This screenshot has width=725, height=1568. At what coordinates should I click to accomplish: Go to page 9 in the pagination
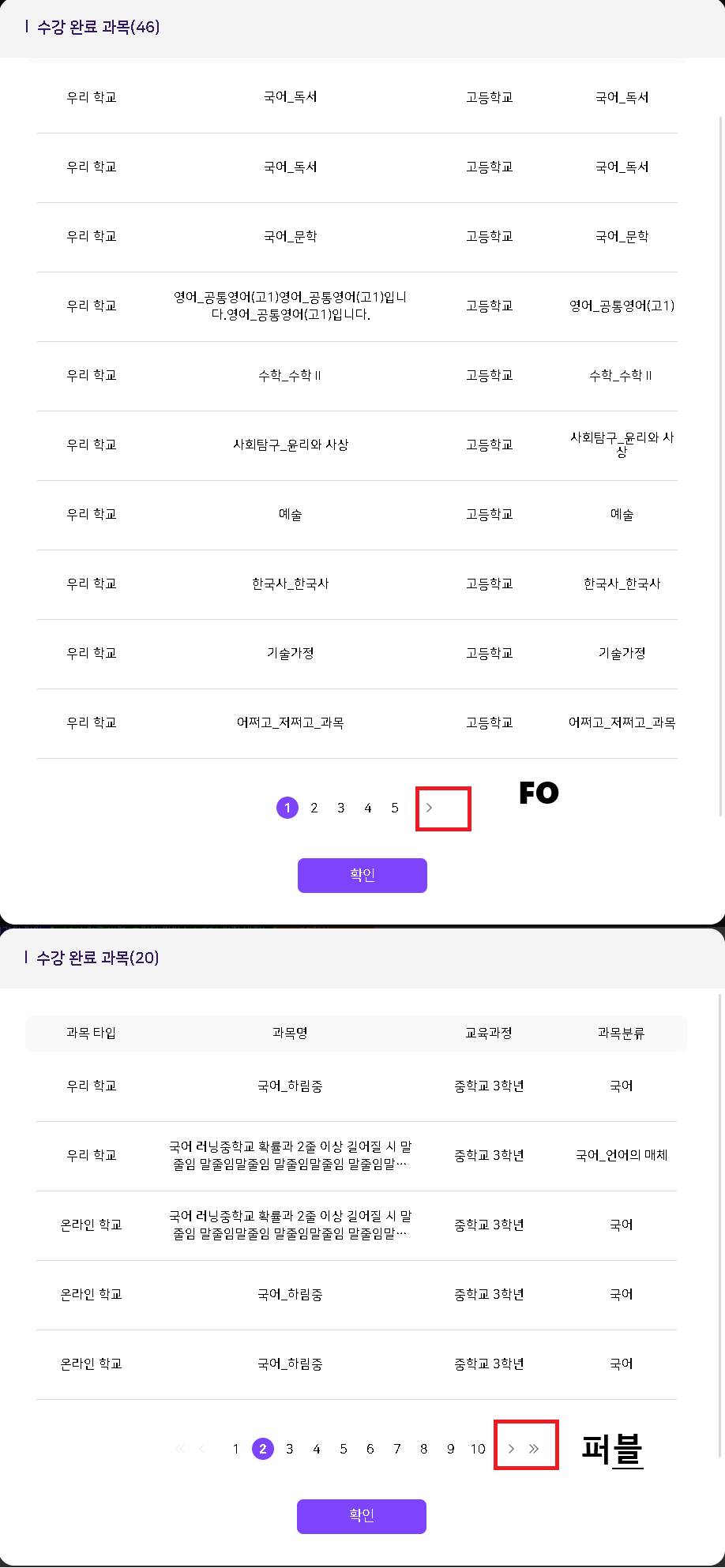(x=451, y=1449)
